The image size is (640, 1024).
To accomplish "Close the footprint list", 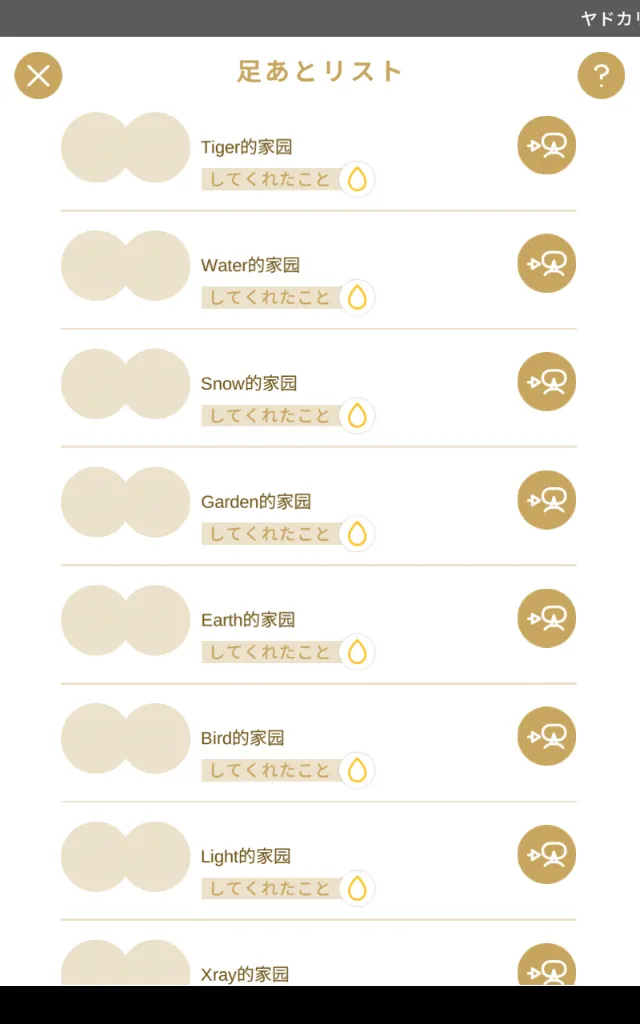I will click(x=39, y=76).
